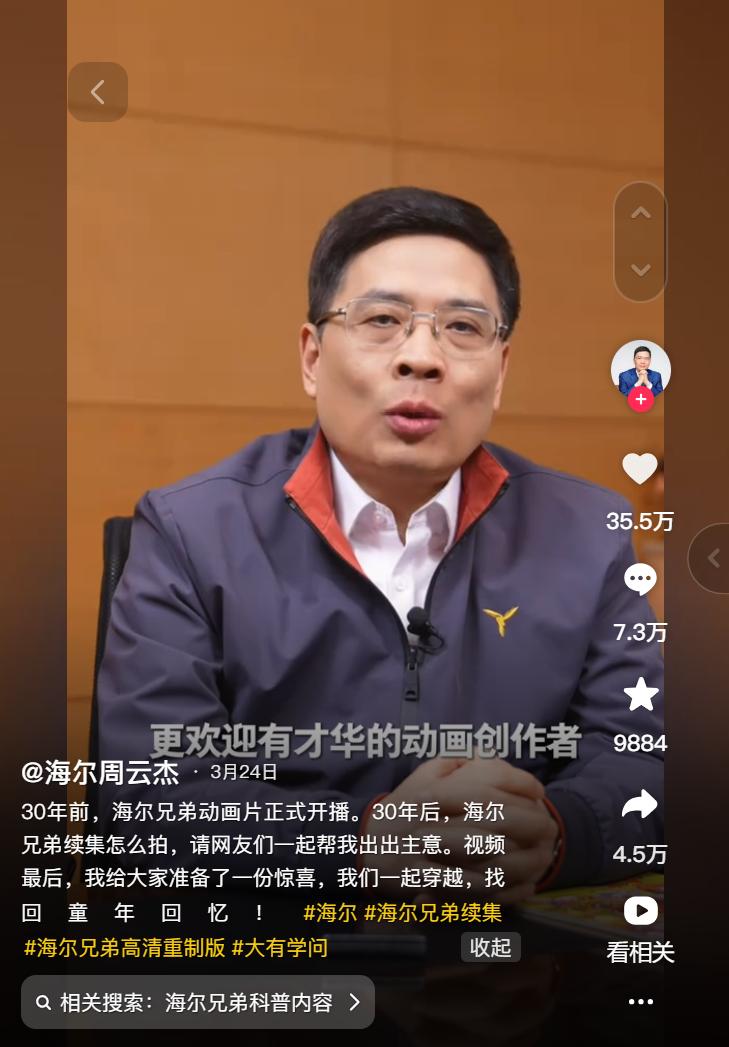729x1047 pixels.
Task: Collapse the caption with 收起
Action: [490, 947]
